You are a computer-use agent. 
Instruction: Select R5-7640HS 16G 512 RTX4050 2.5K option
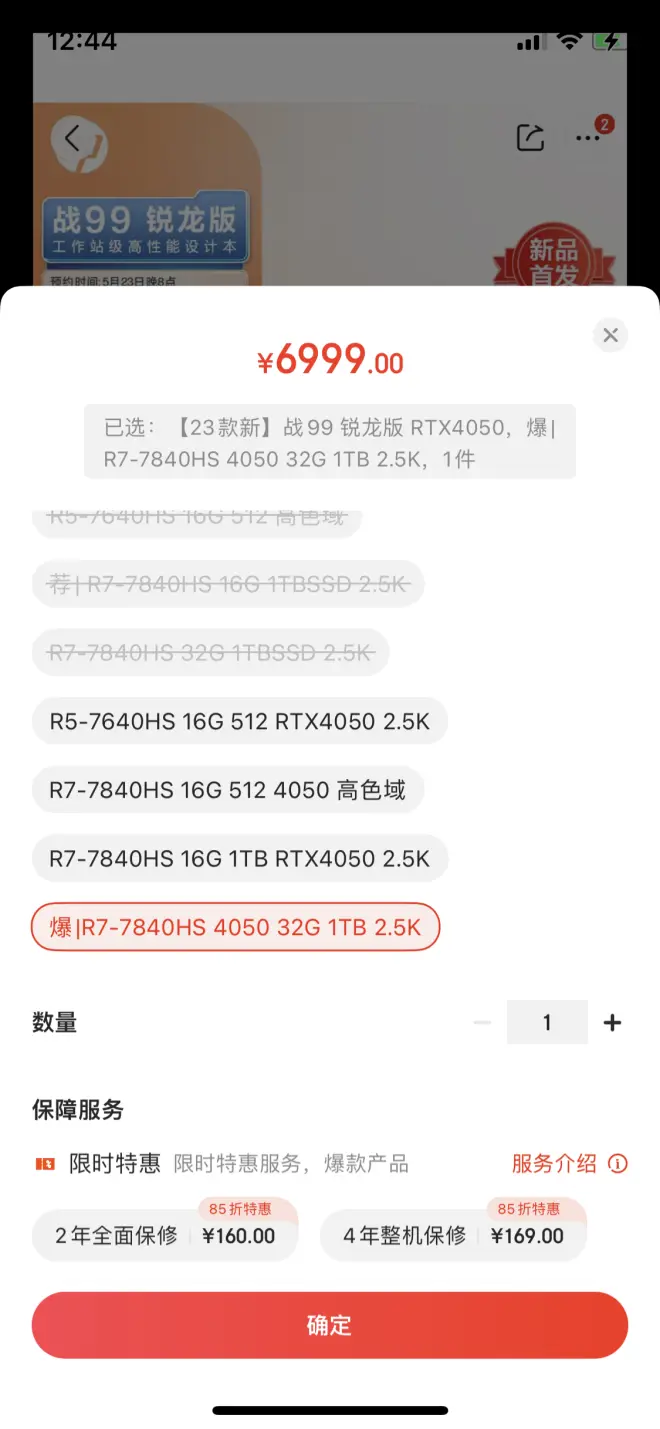coord(239,721)
